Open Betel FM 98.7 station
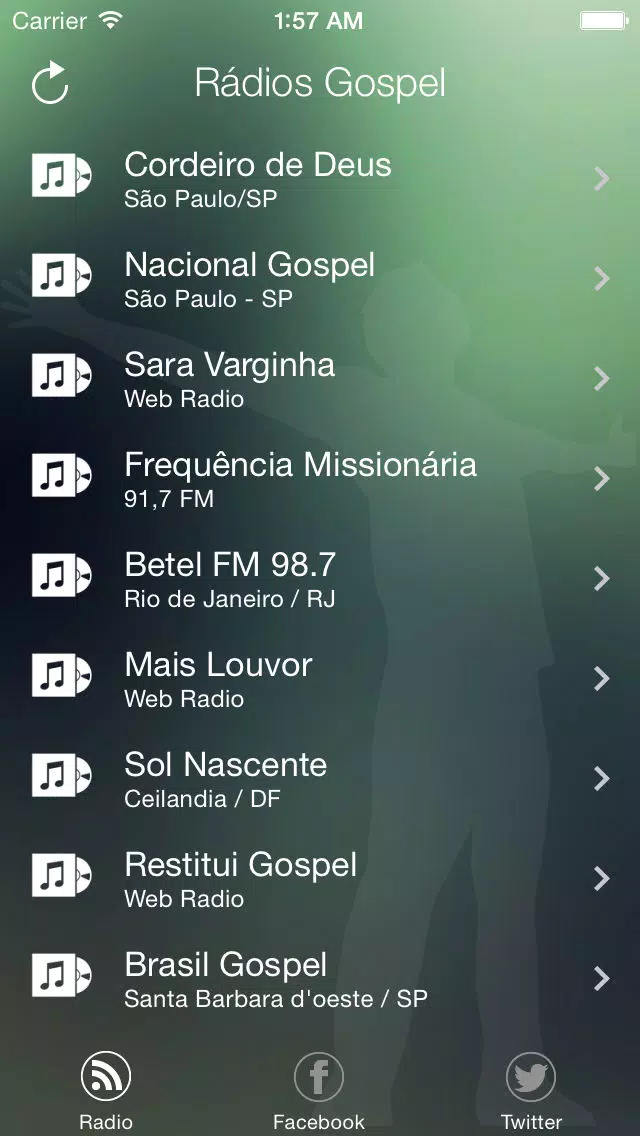640x1136 pixels. (320, 578)
